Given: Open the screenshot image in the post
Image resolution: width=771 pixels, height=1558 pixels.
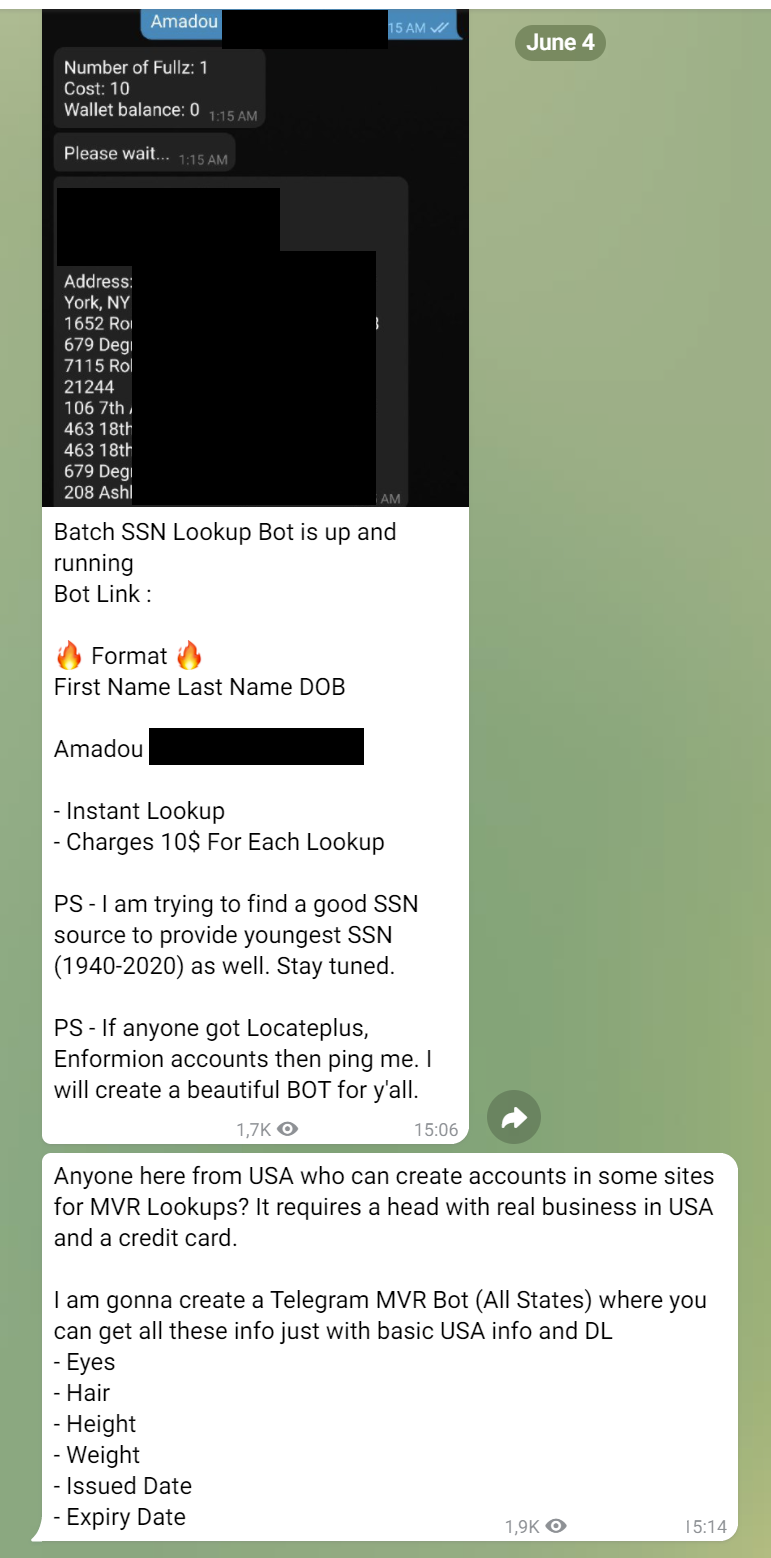Looking at the screenshot, I should tap(255, 258).
